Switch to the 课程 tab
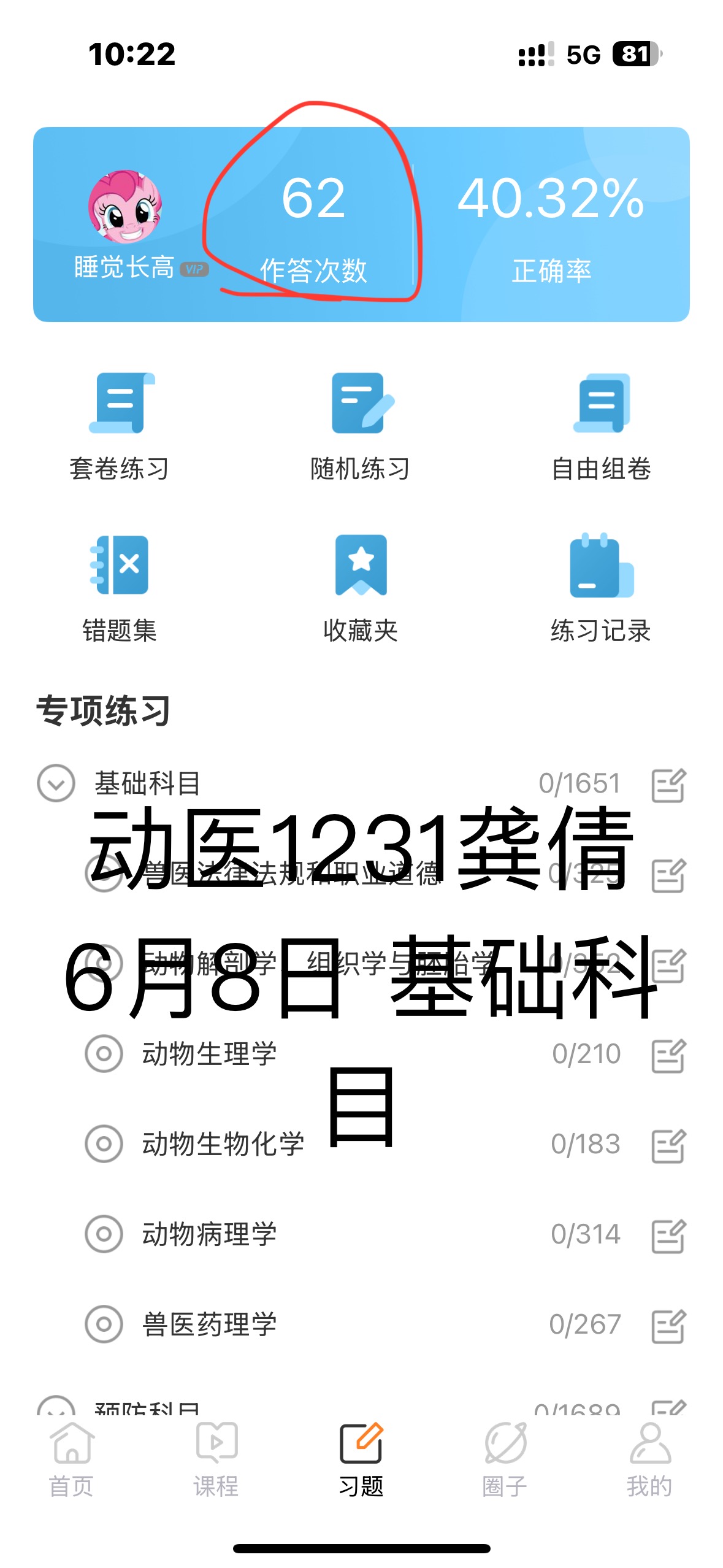 (216, 1460)
